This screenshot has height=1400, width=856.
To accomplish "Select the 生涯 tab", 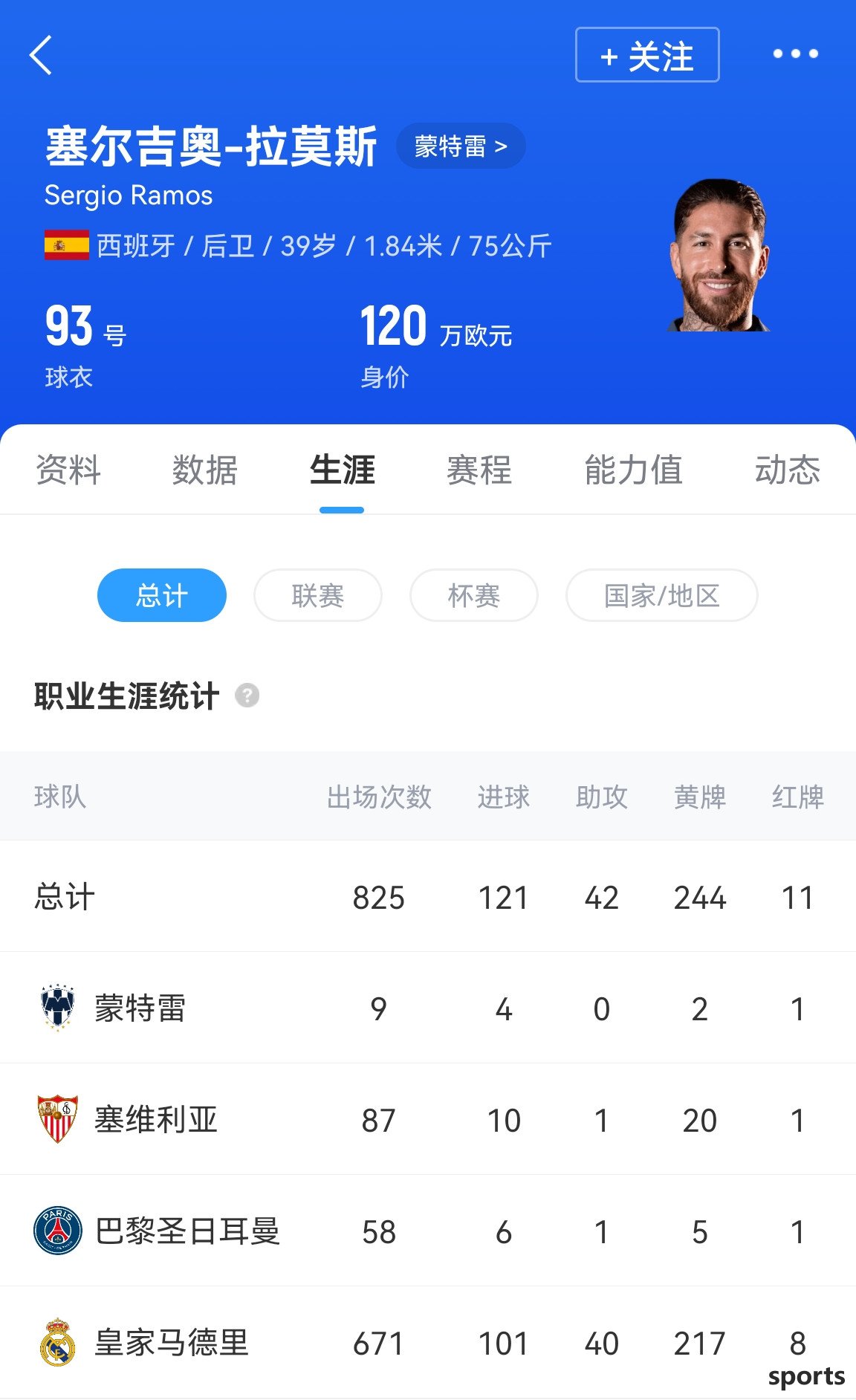I will click(x=342, y=470).
